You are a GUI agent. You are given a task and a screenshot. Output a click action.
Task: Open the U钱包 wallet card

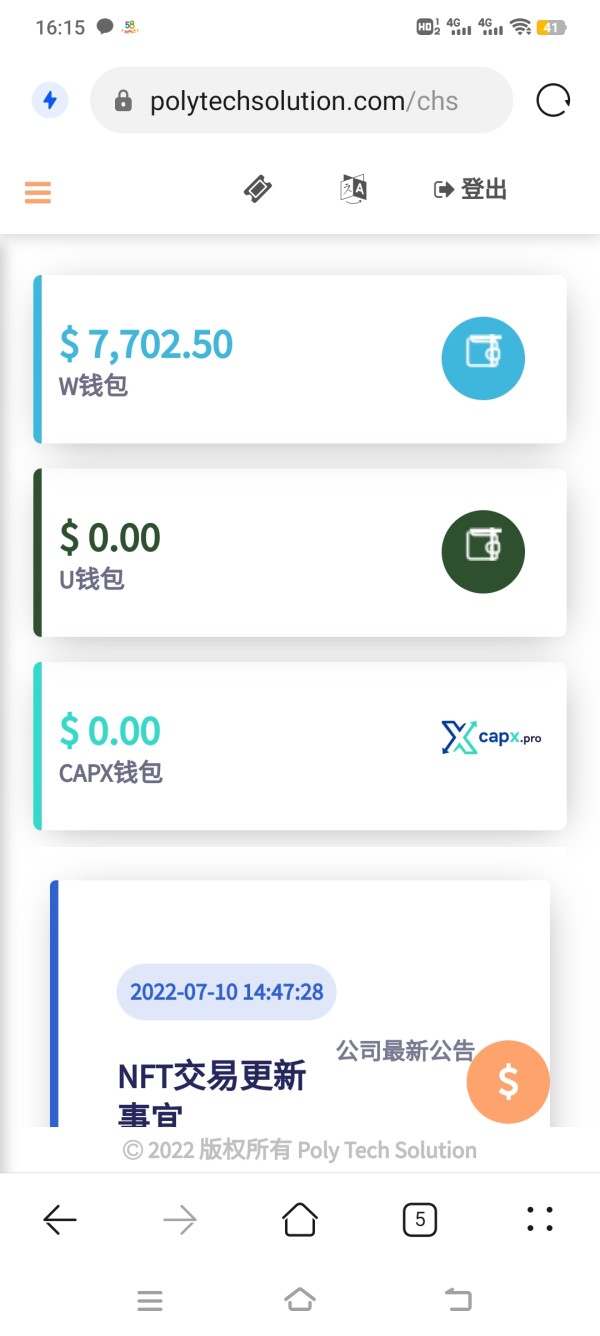pyautogui.click(x=300, y=553)
